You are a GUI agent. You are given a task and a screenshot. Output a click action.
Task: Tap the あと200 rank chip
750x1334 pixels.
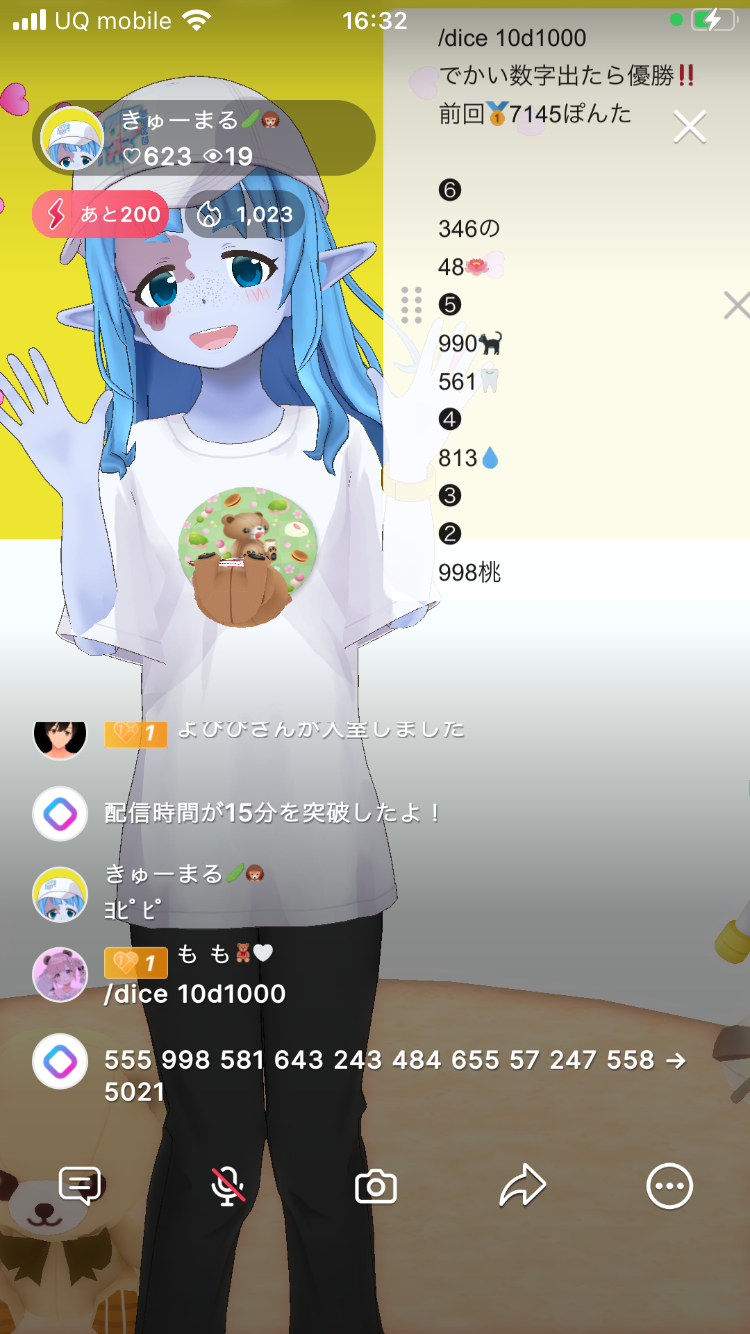(100, 214)
